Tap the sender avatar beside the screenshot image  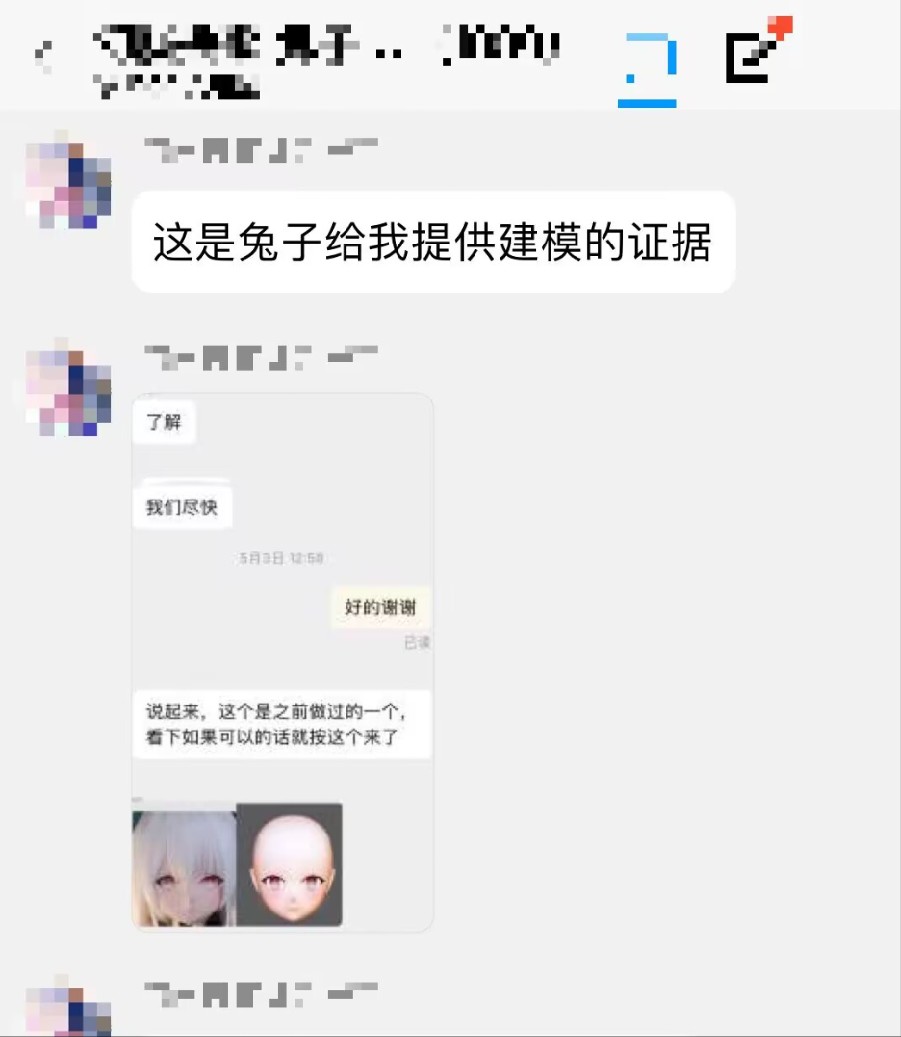68,390
